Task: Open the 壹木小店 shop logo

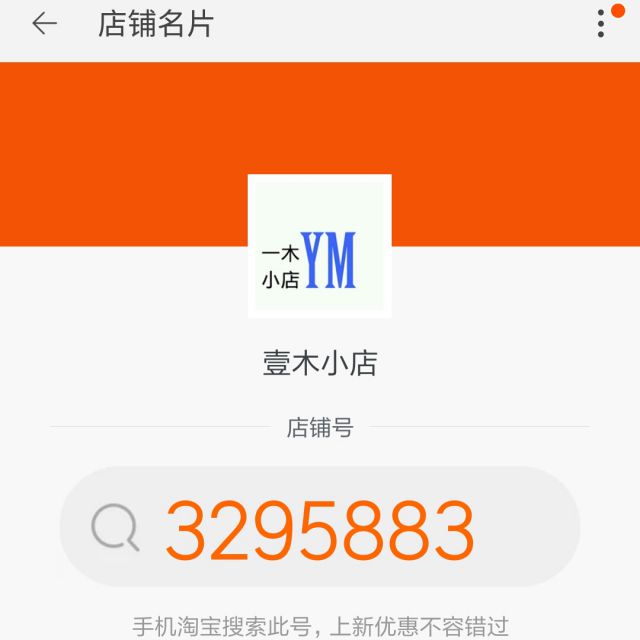Action: pos(319,246)
